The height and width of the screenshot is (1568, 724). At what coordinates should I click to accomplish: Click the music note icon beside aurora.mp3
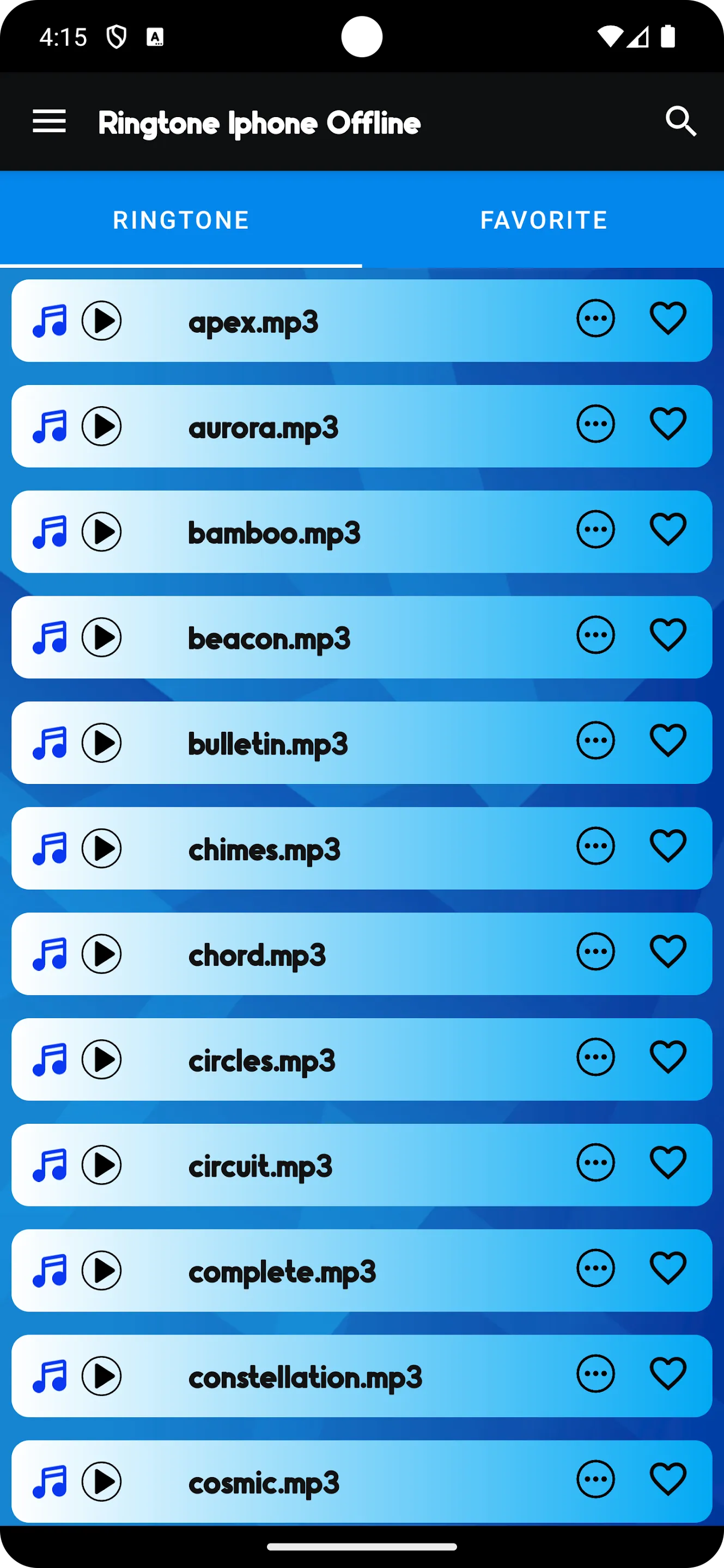pyautogui.click(x=51, y=427)
